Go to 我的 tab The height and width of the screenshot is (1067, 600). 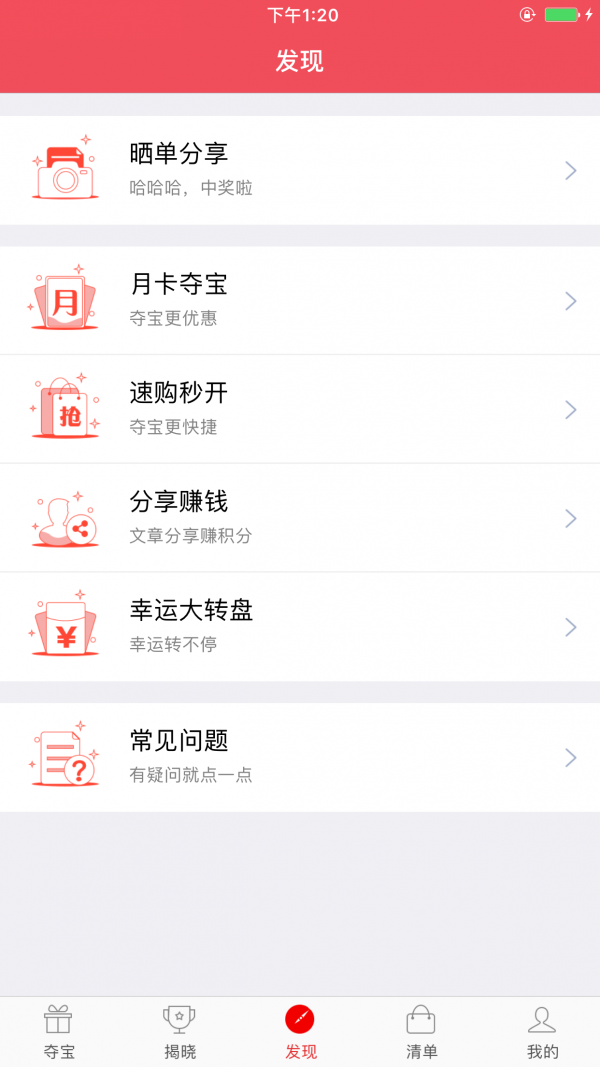[542, 1032]
